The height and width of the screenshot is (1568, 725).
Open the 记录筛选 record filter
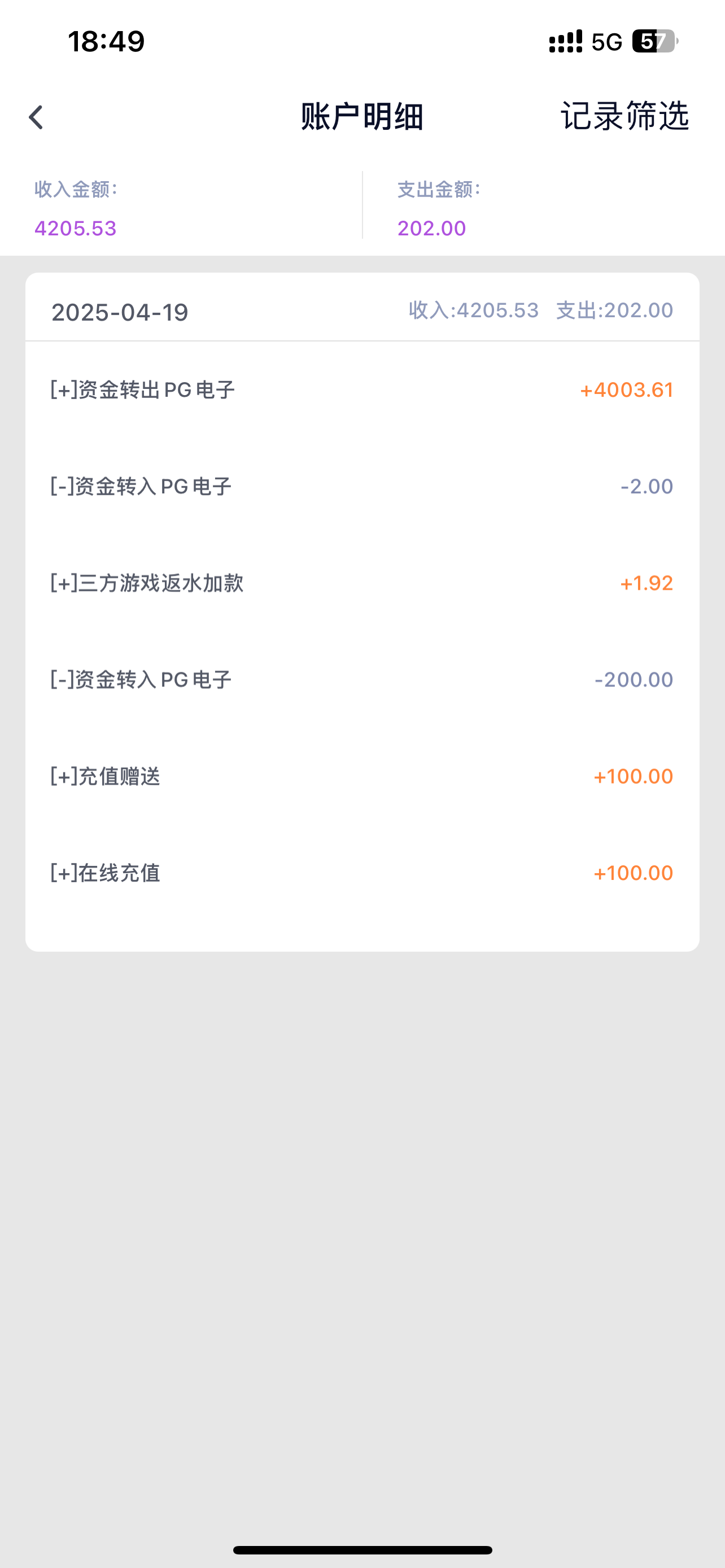point(624,116)
